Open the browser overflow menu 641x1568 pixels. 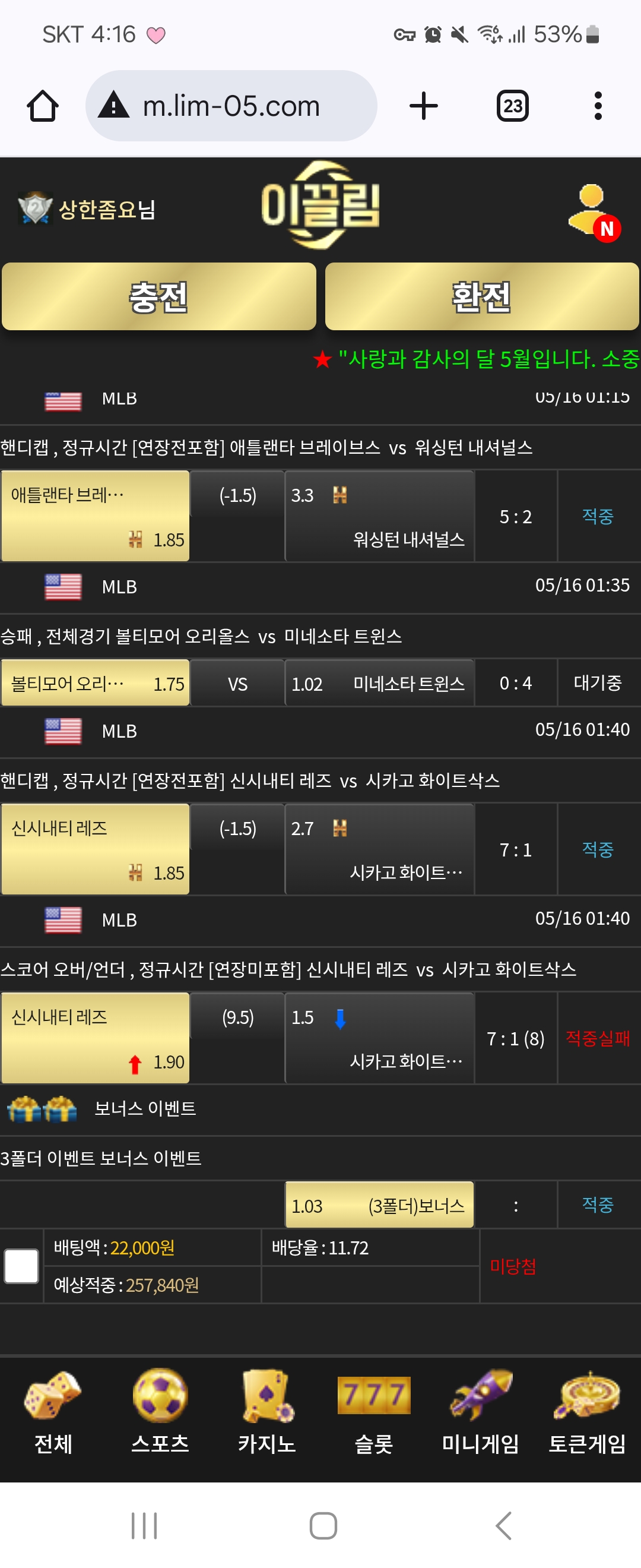(x=598, y=106)
